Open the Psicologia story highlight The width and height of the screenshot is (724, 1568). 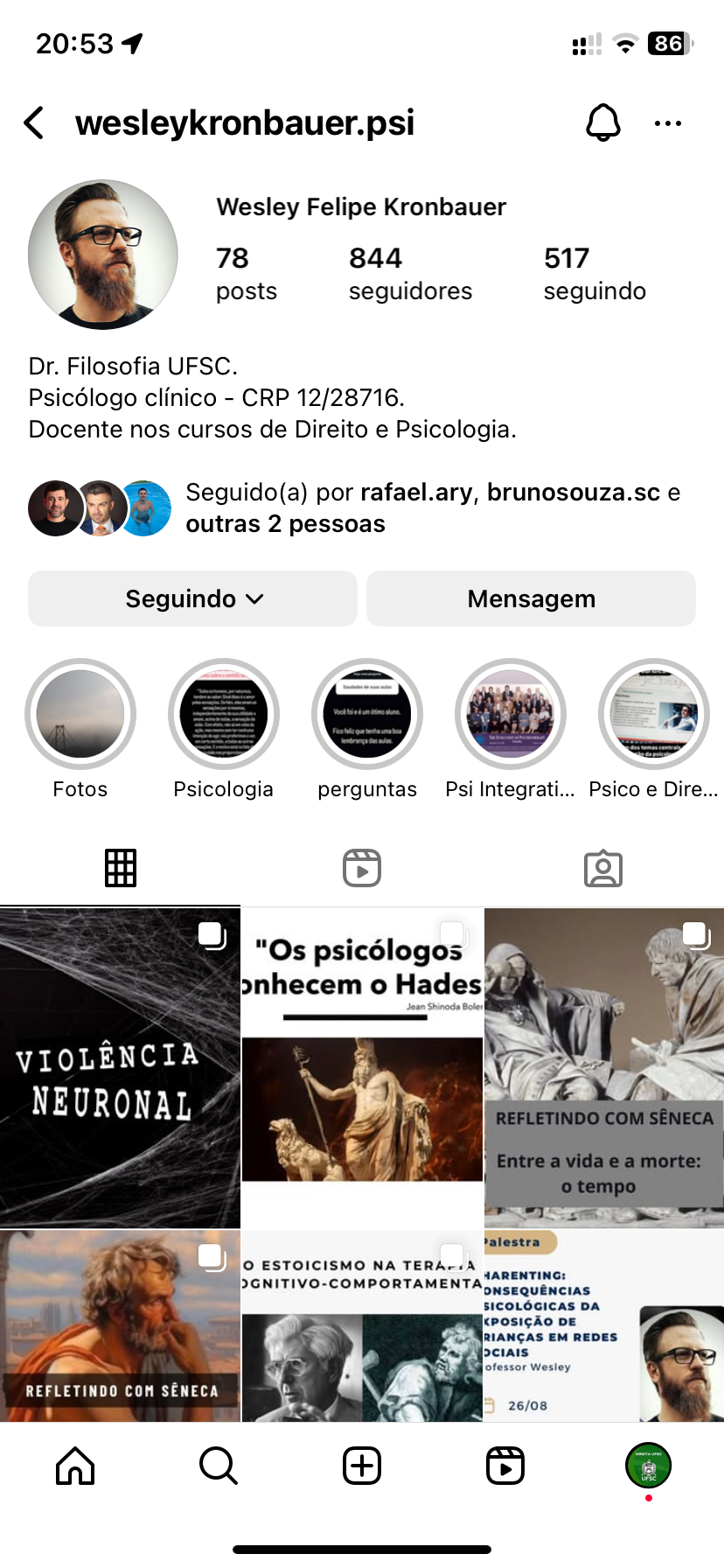coord(224,714)
